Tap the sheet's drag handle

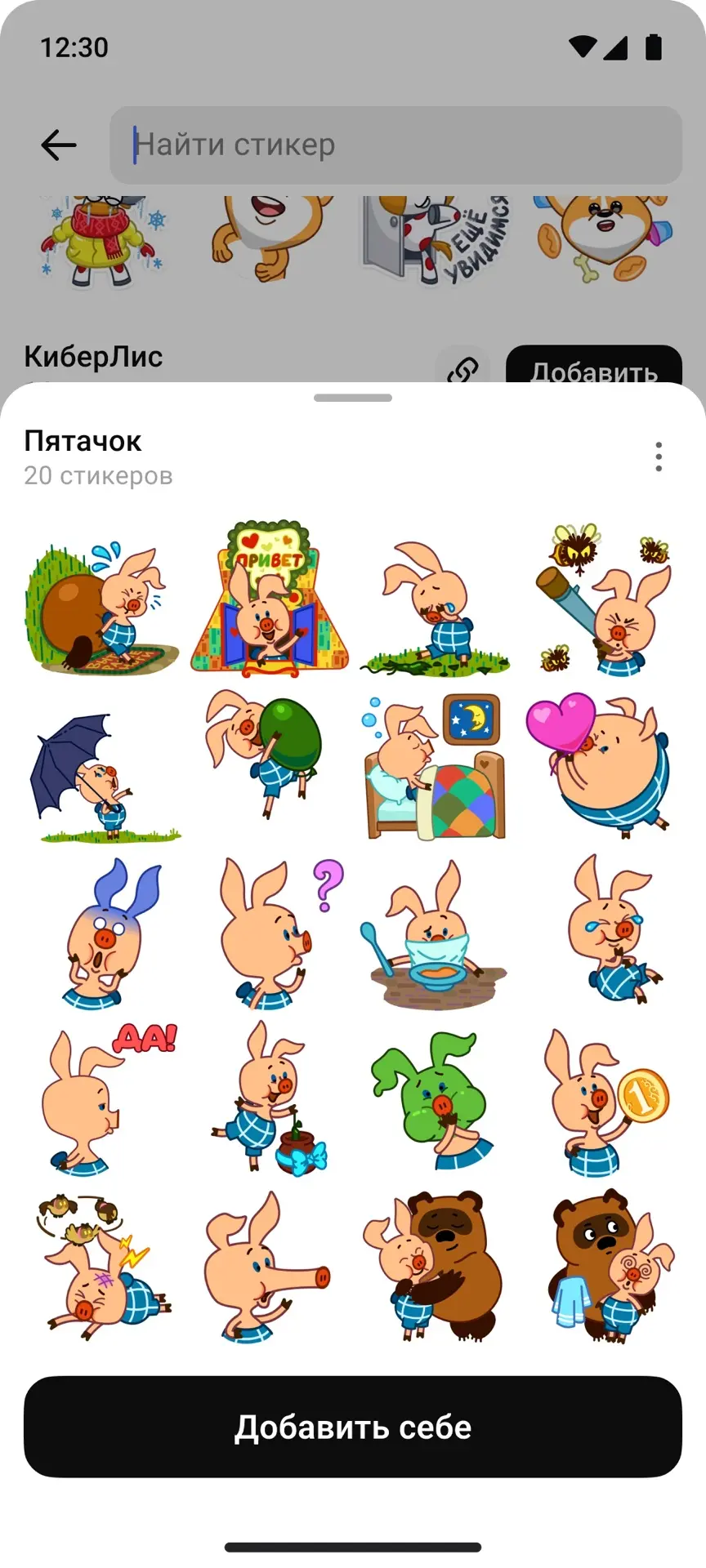353,398
